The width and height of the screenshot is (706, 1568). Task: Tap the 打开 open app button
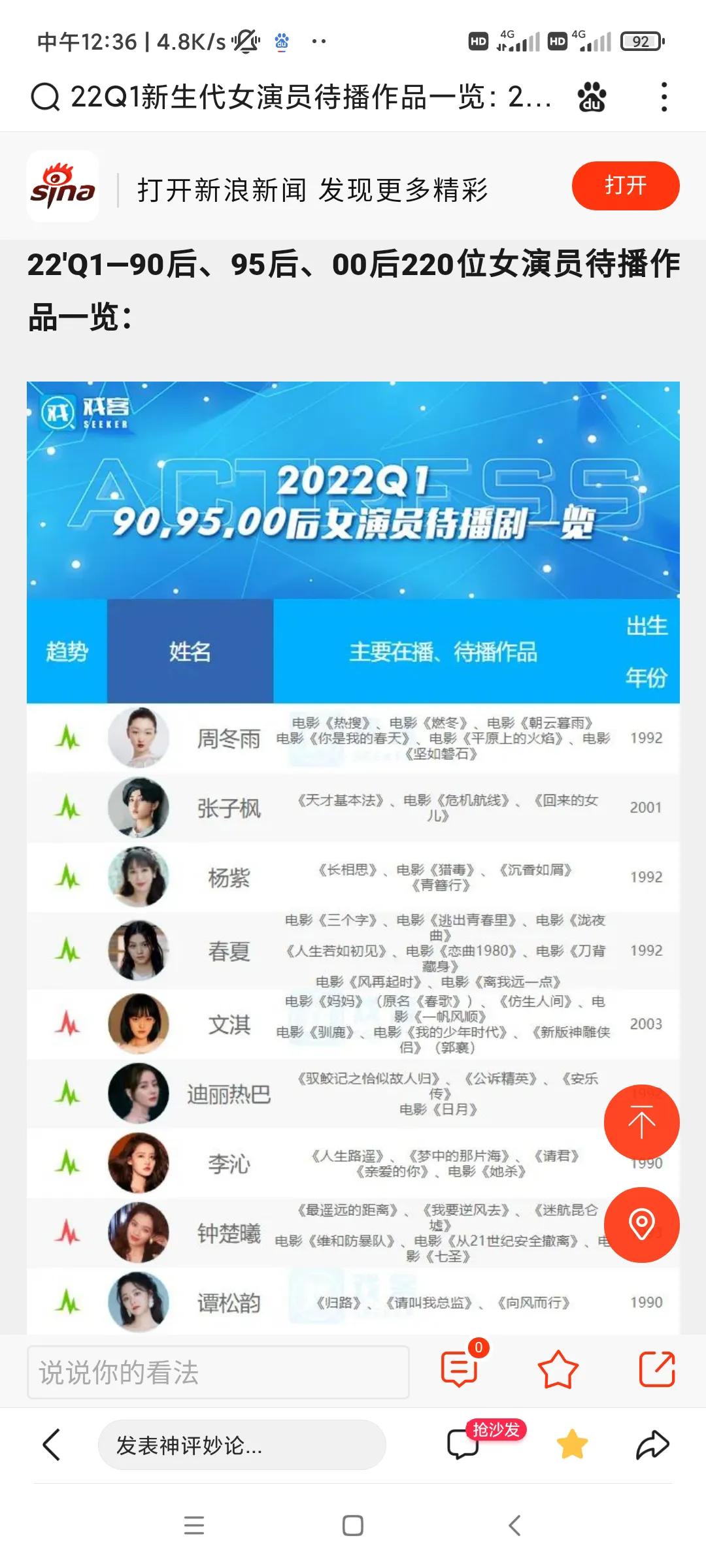pyautogui.click(x=626, y=186)
